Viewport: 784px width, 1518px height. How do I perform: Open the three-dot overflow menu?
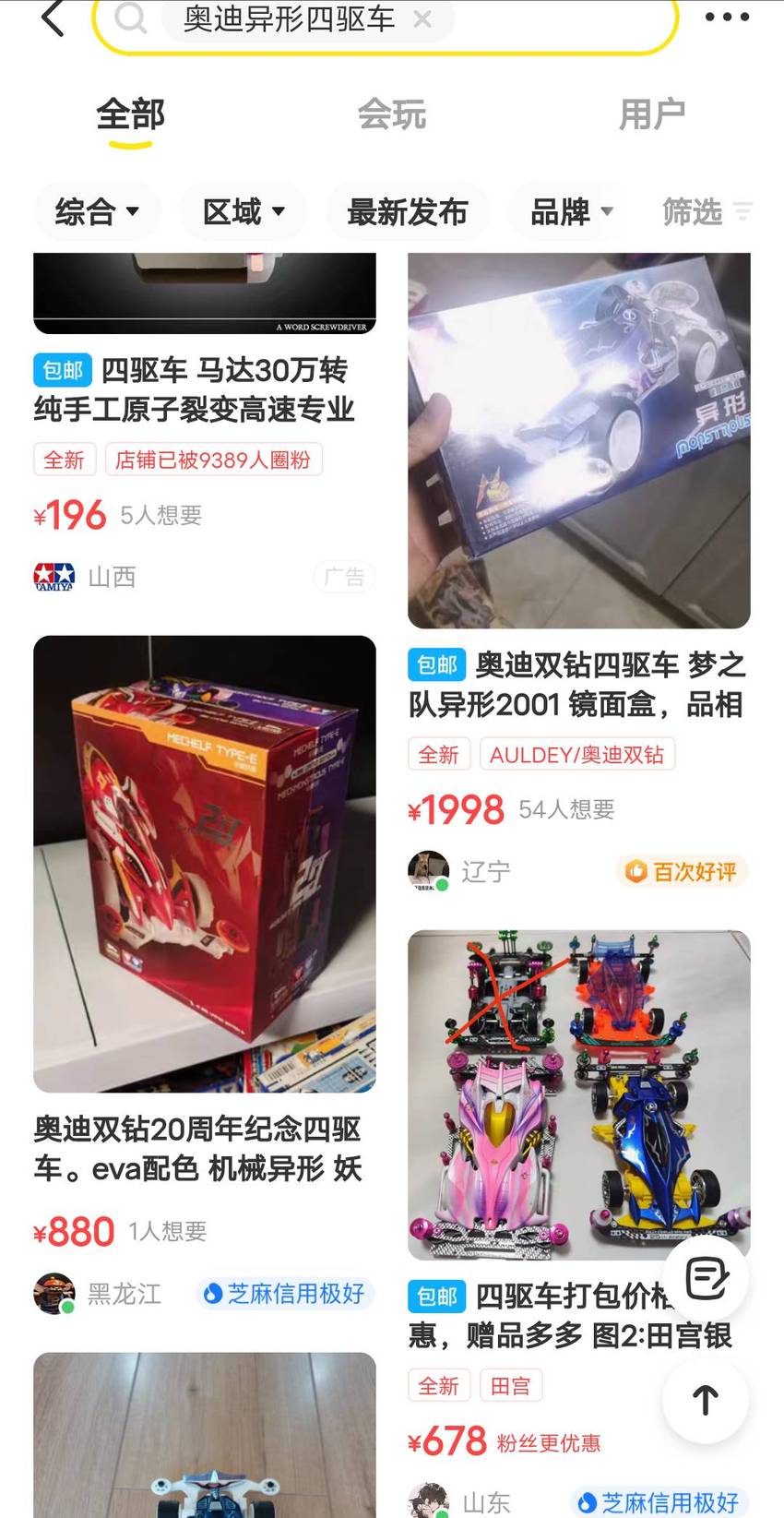[727, 17]
